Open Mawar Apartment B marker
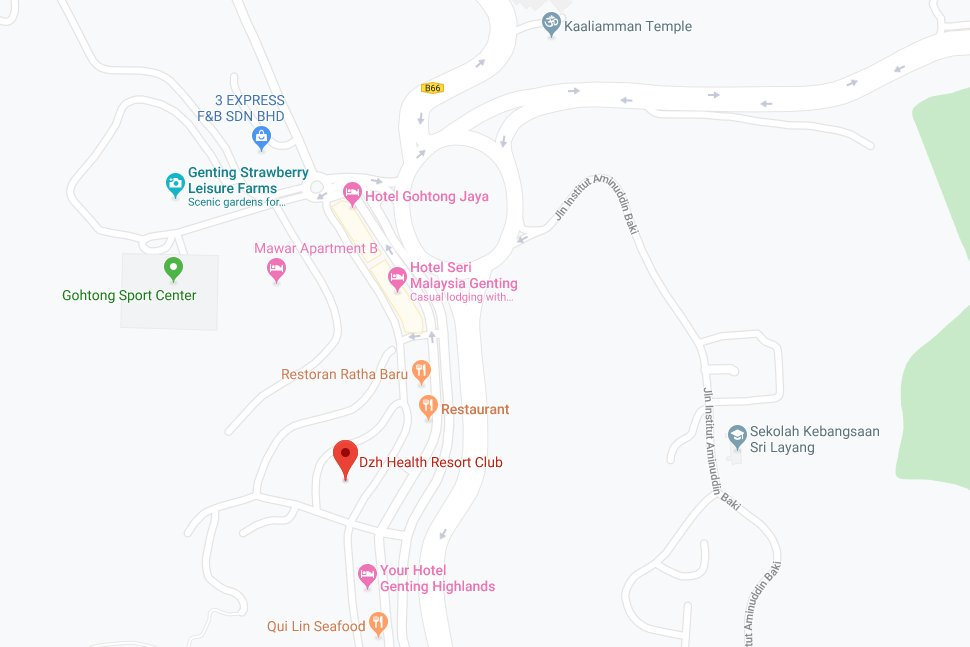The image size is (970, 647). tap(277, 268)
